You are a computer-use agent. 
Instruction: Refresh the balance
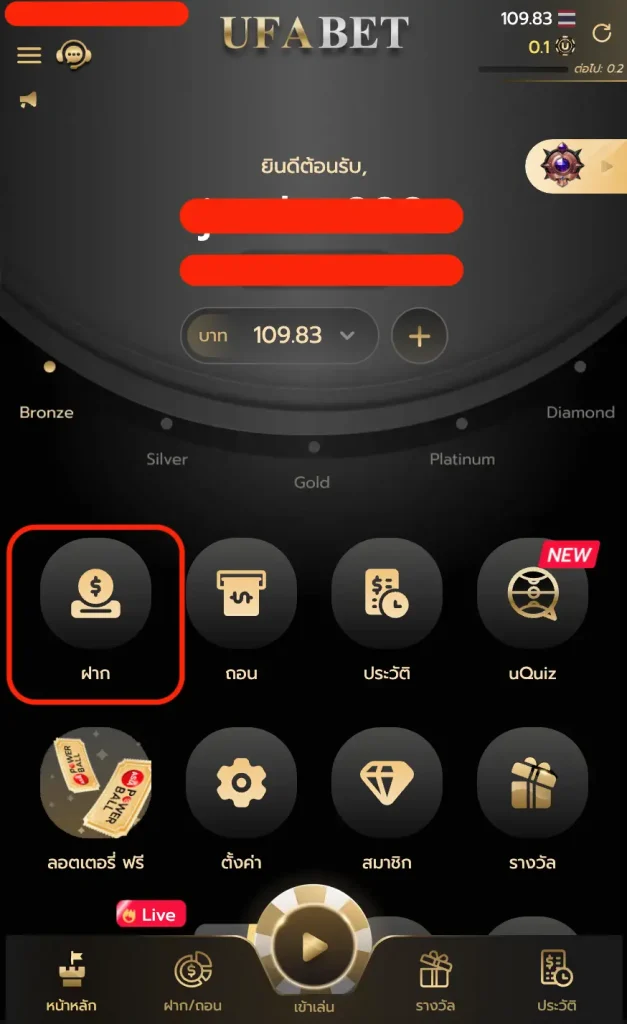(602, 33)
